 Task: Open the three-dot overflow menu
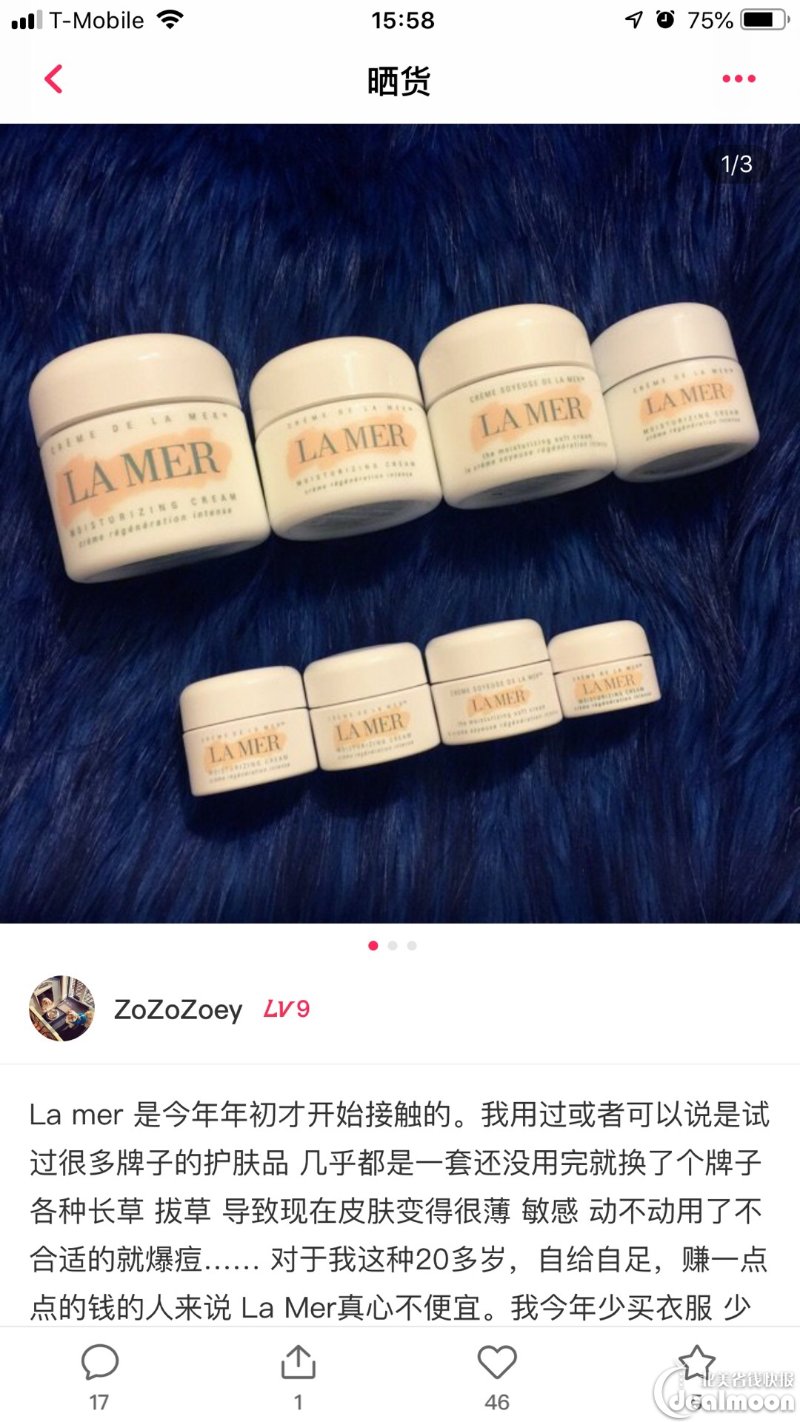739,79
